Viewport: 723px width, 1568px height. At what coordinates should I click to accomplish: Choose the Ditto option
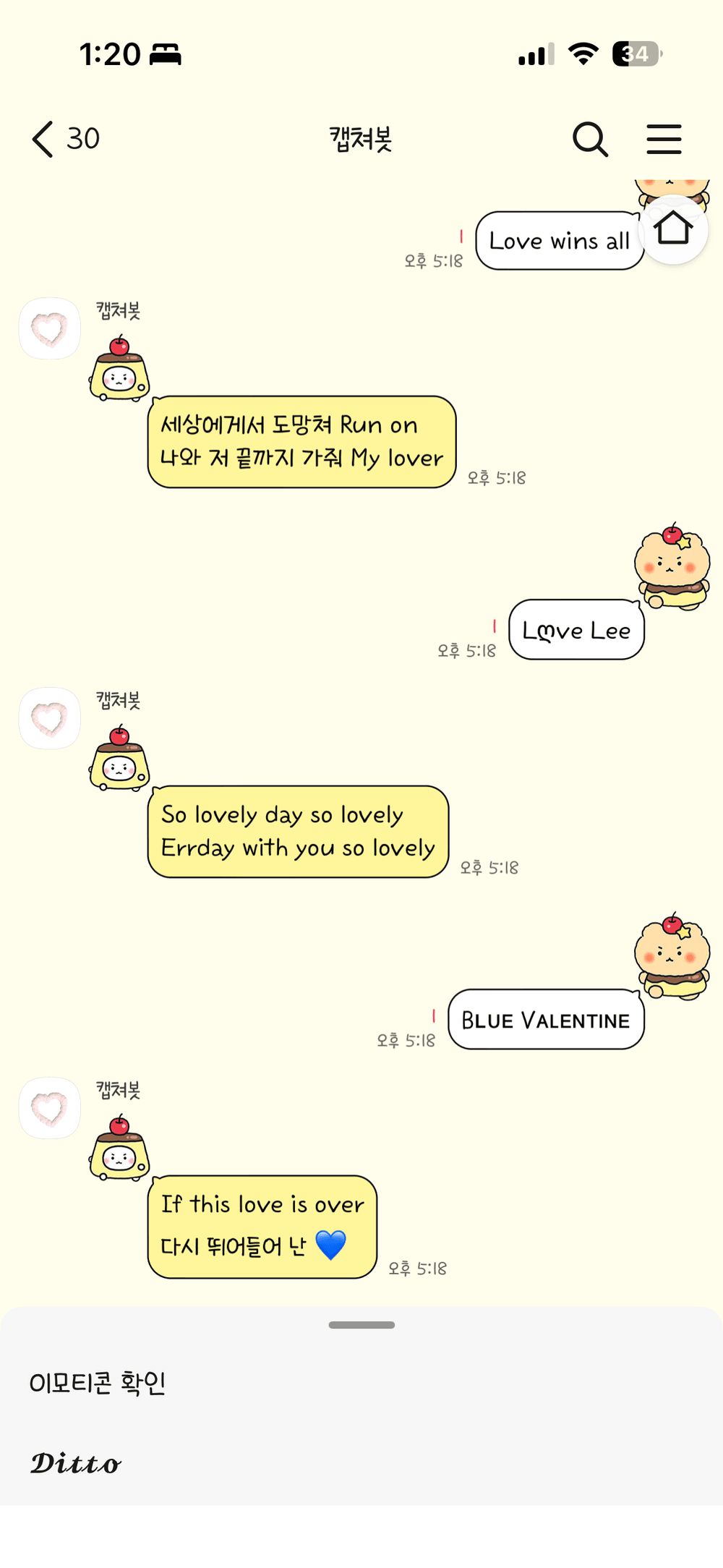[x=76, y=1464]
